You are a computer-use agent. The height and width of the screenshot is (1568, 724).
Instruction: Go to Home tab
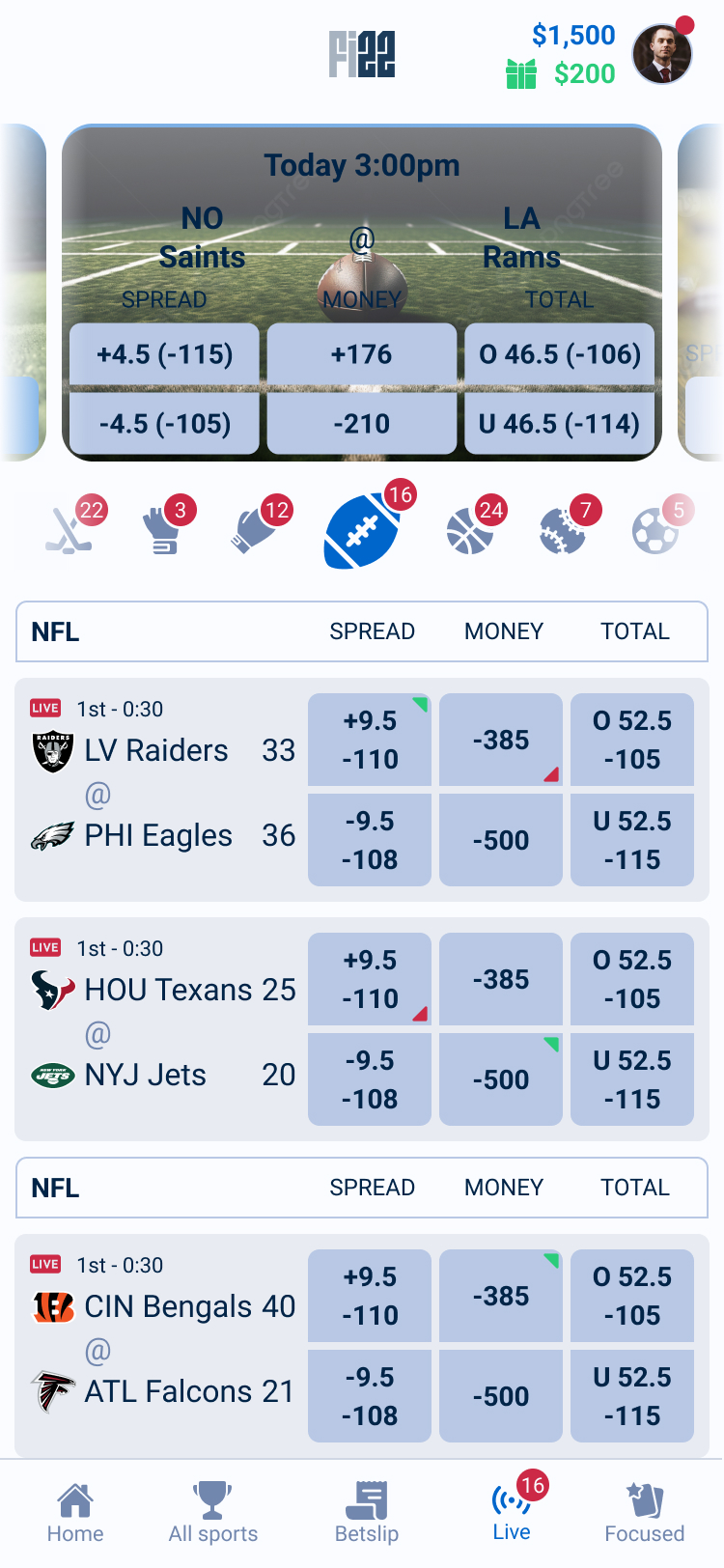(75, 1512)
